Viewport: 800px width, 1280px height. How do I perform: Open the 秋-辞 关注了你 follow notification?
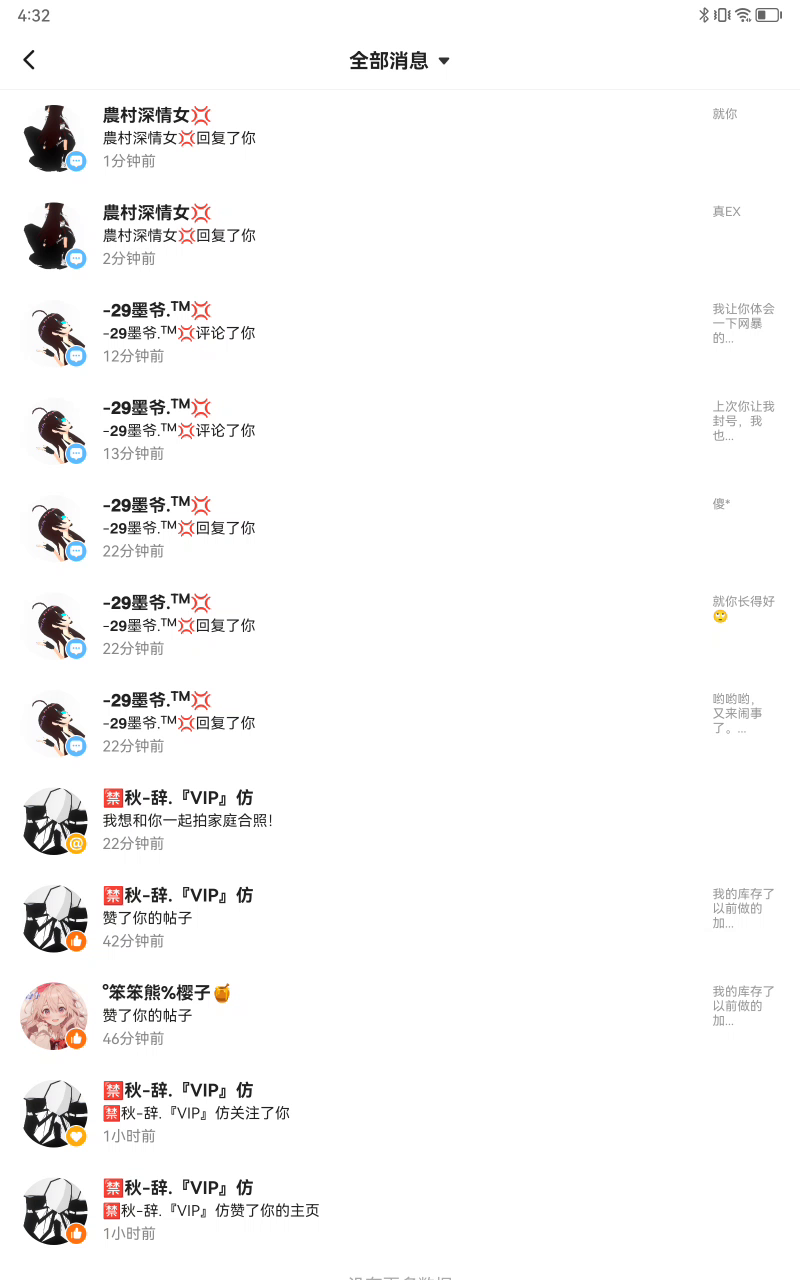[x=400, y=1113]
